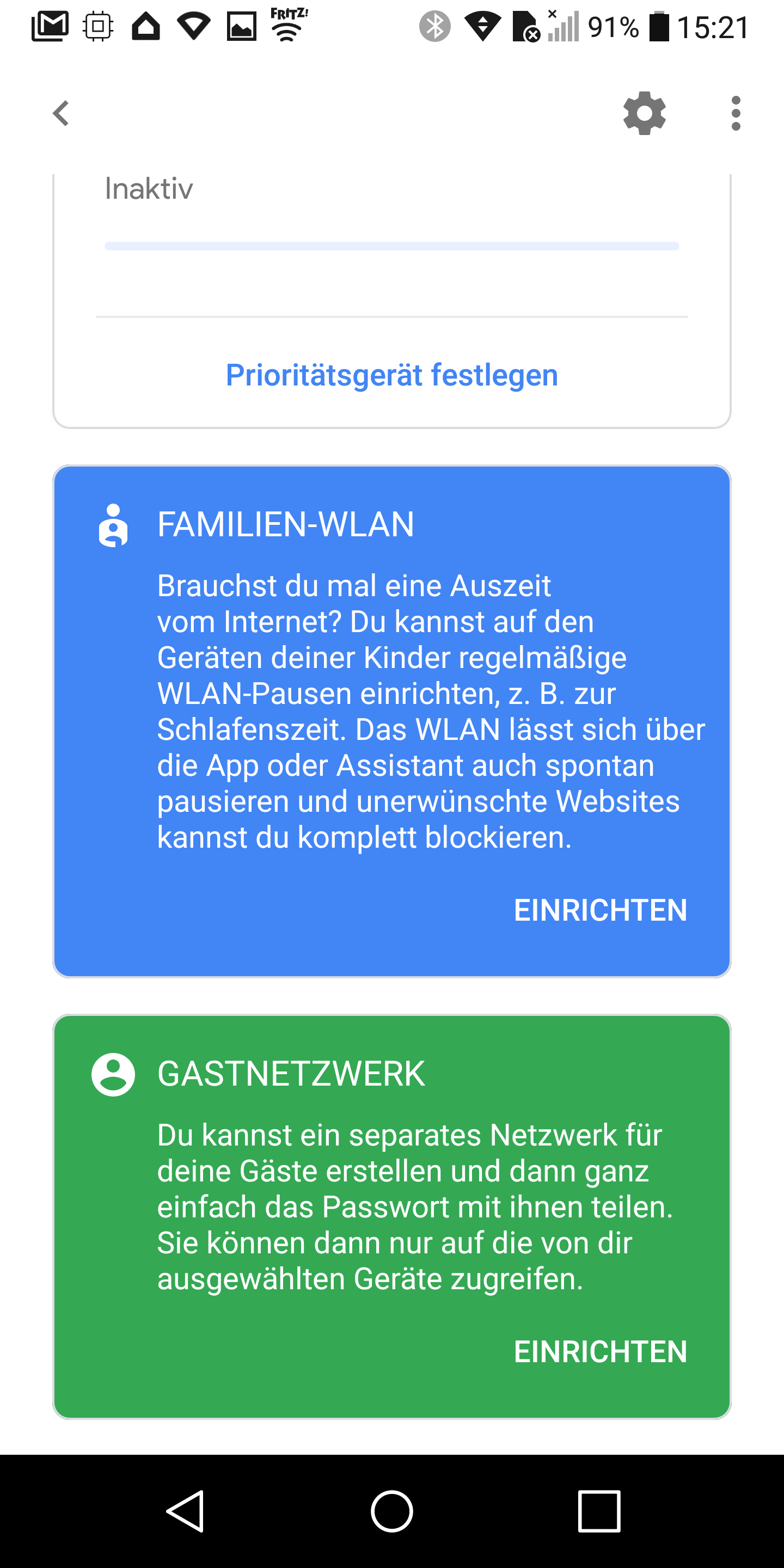
Task: Tap Prioritätsgerät festlegen
Action: 391,375
